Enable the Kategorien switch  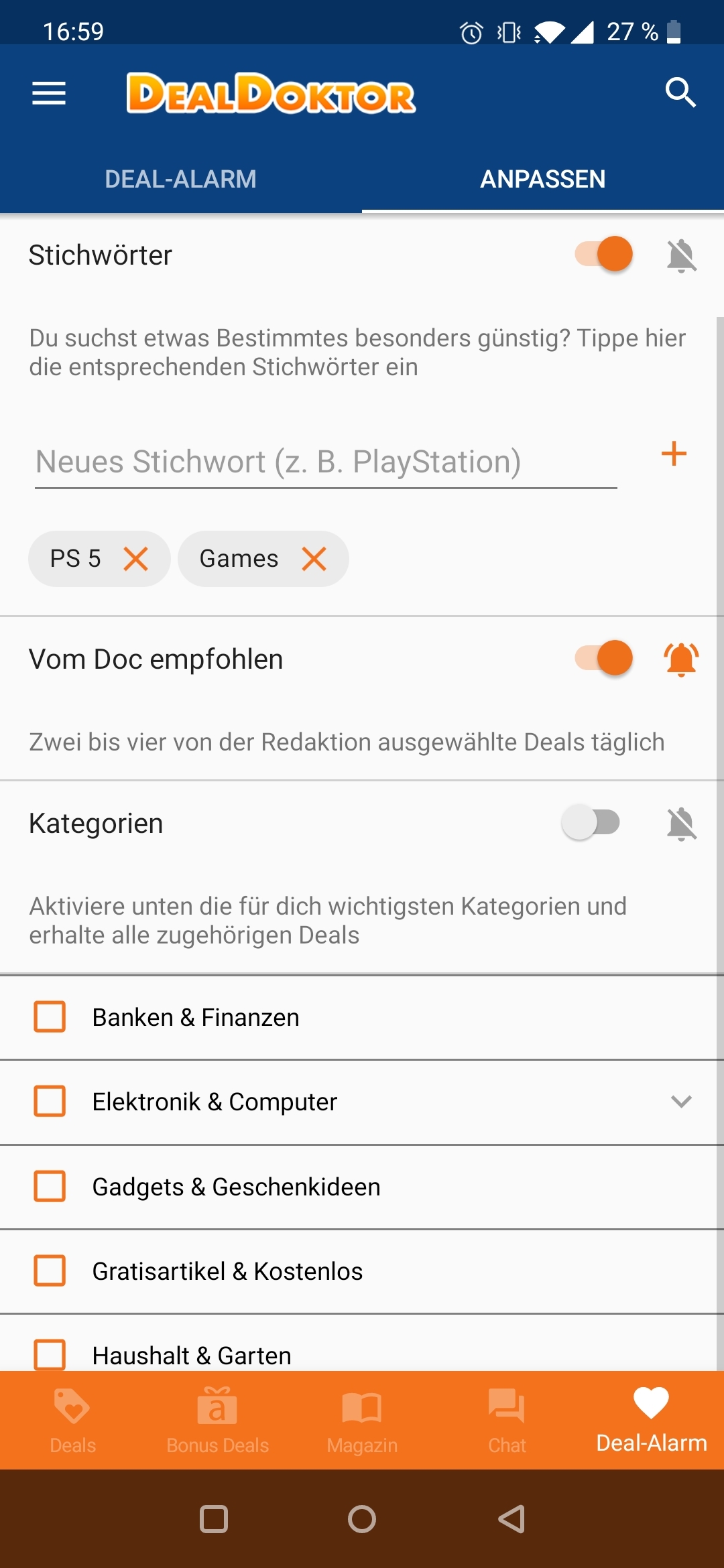591,822
